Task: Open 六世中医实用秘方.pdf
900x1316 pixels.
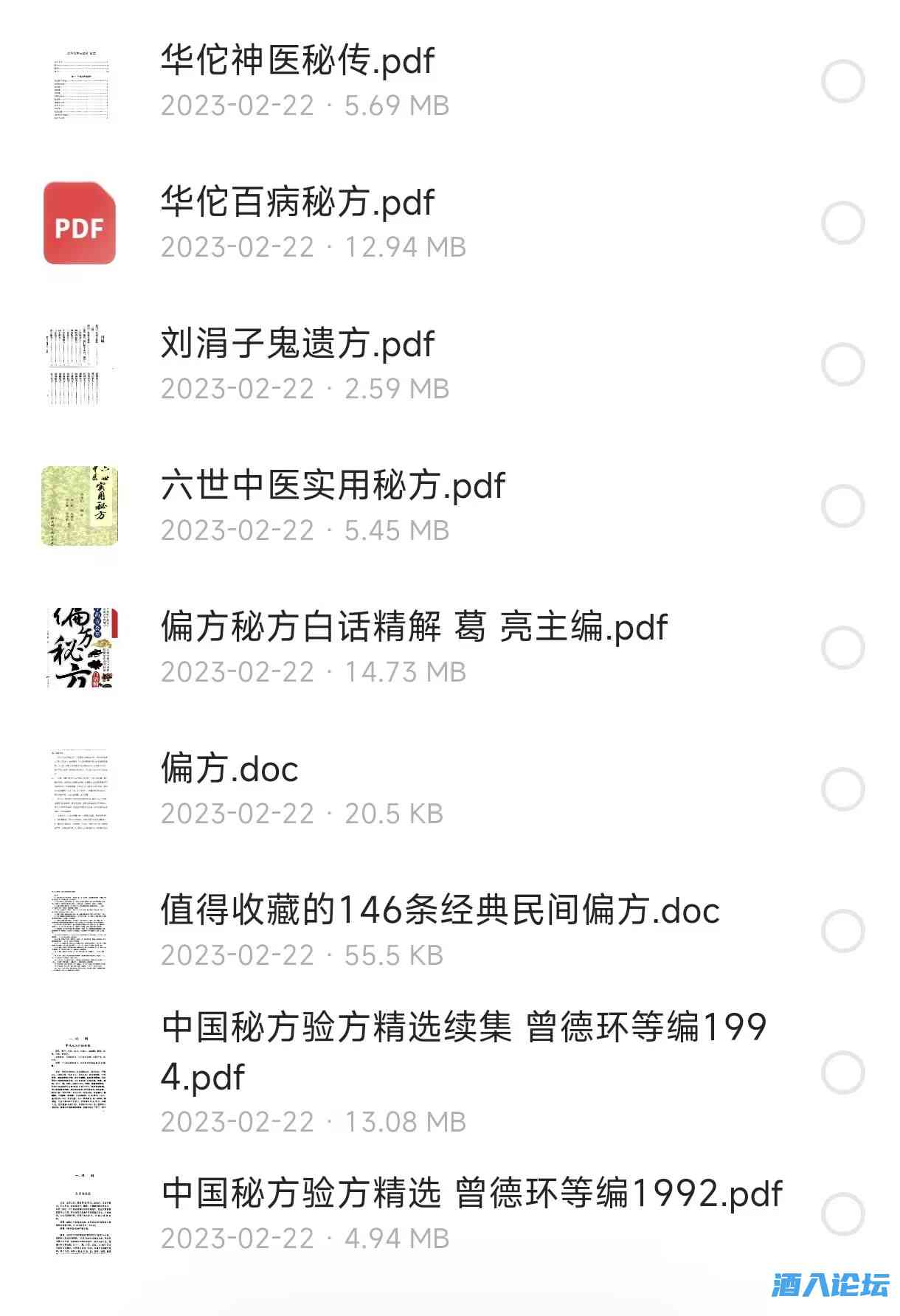Action: tap(333, 485)
